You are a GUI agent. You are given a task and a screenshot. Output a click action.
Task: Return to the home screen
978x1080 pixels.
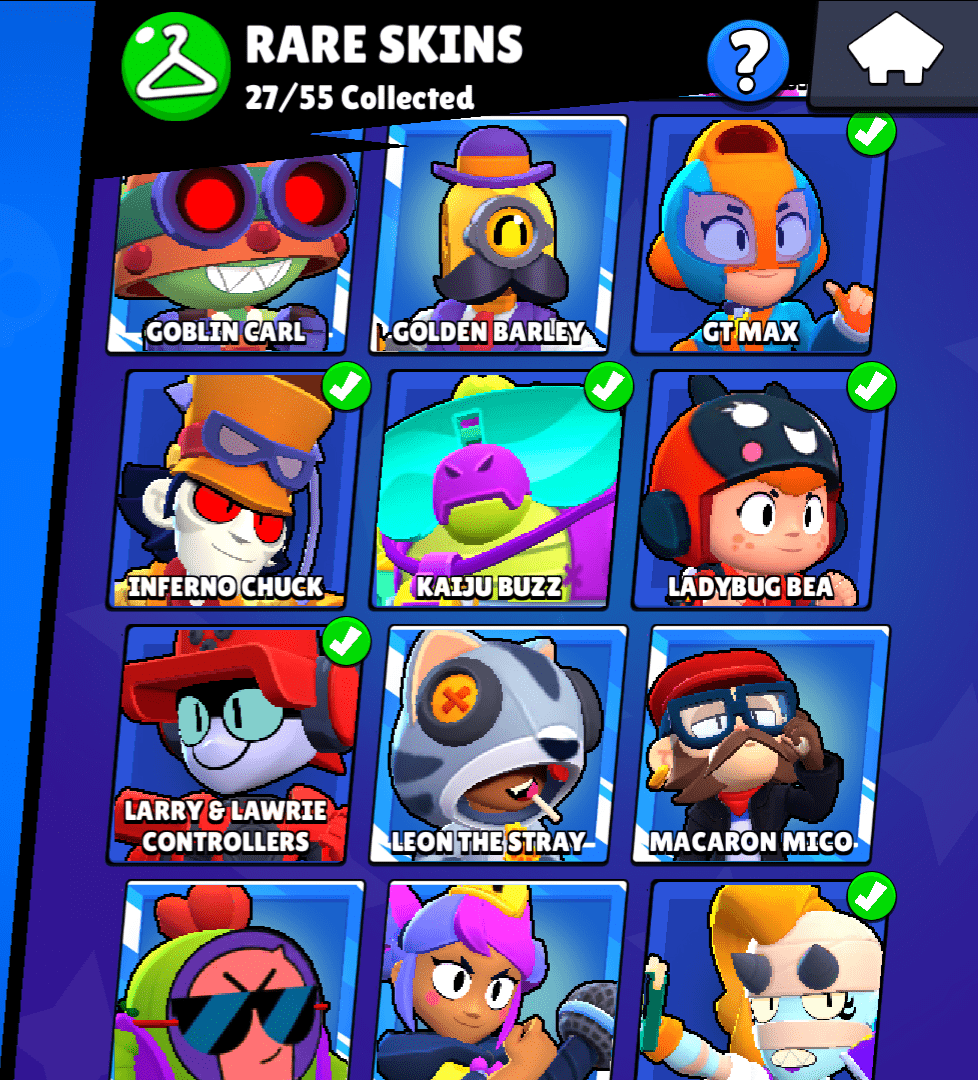tap(895, 52)
